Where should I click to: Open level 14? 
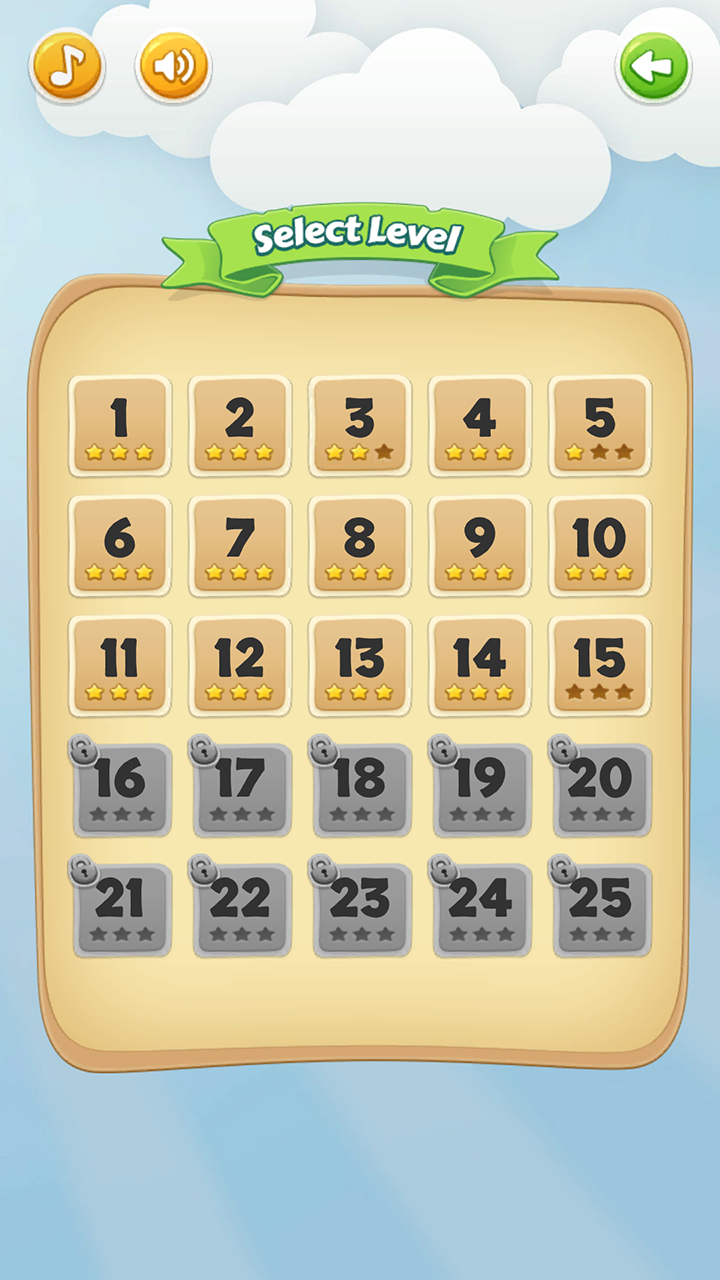coord(480,665)
